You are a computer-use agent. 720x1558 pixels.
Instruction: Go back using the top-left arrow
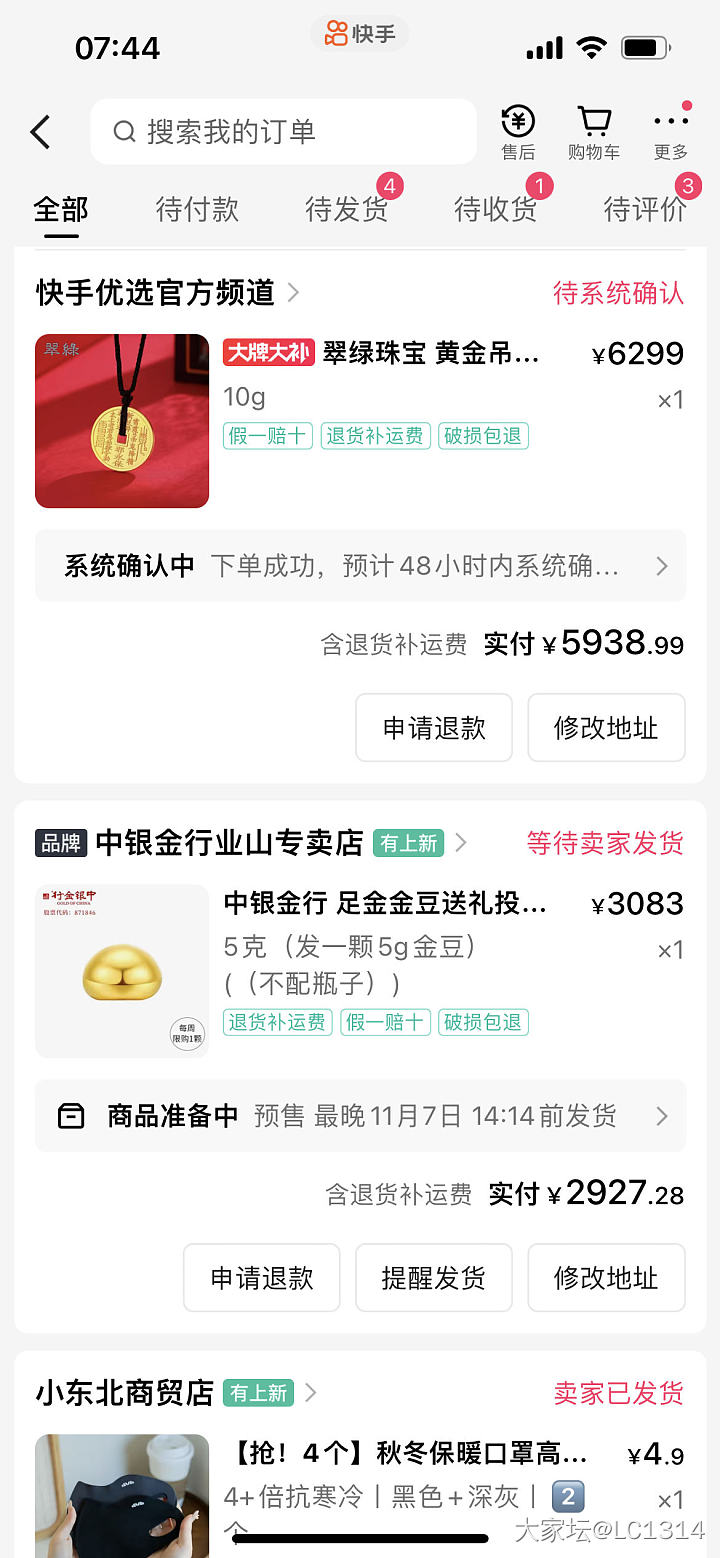(x=40, y=132)
